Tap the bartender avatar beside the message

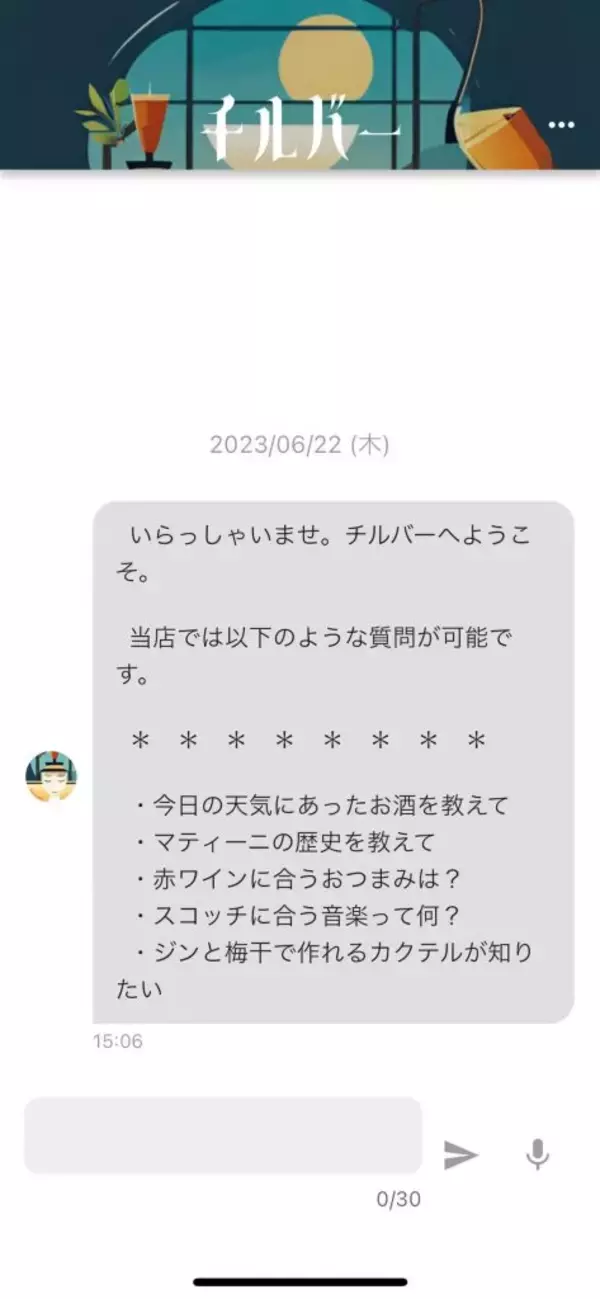click(x=51, y=776)
